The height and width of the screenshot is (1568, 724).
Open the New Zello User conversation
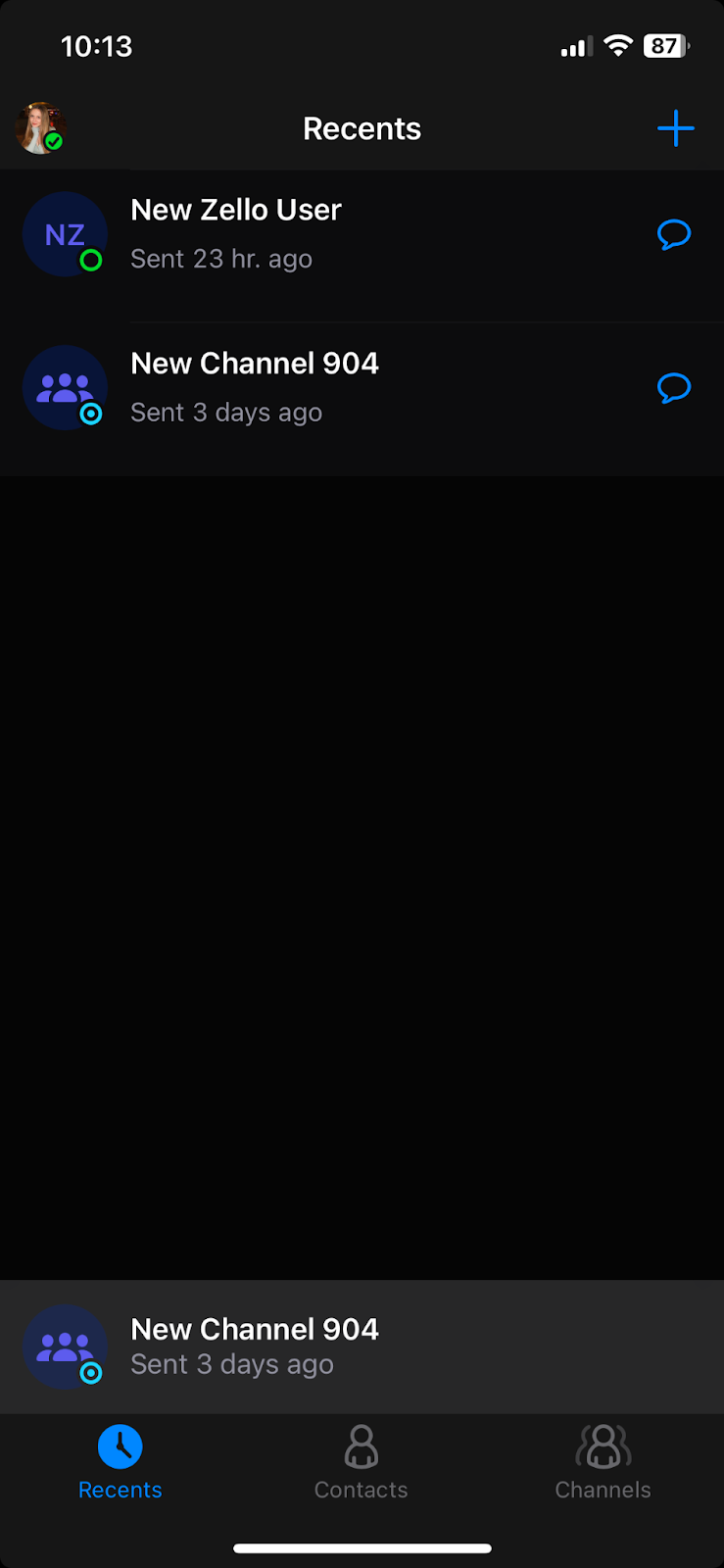tap(294, 234)
